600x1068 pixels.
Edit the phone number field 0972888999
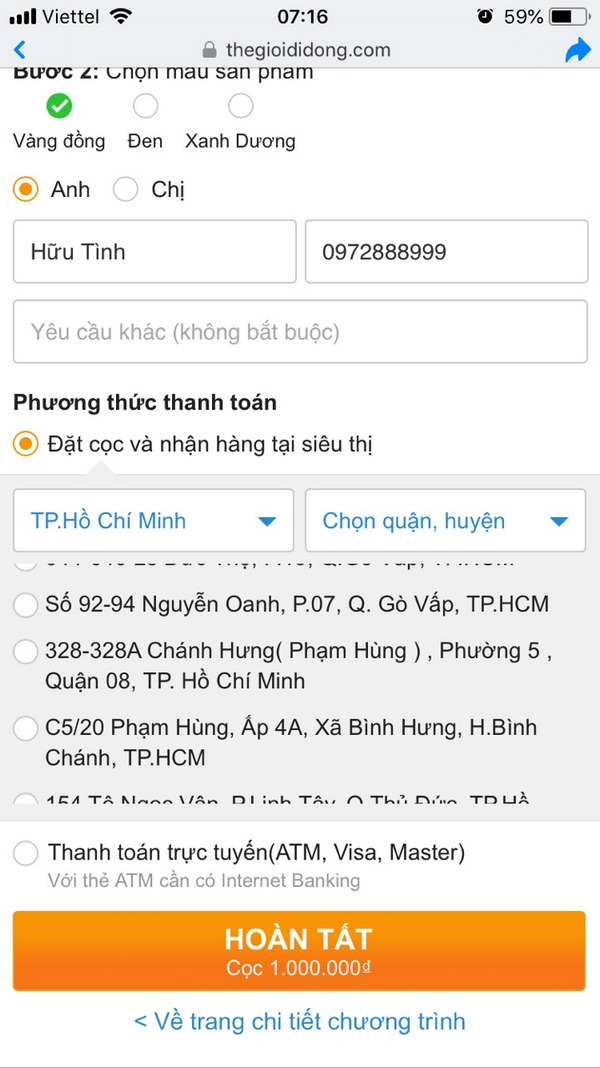pos(446,252)
